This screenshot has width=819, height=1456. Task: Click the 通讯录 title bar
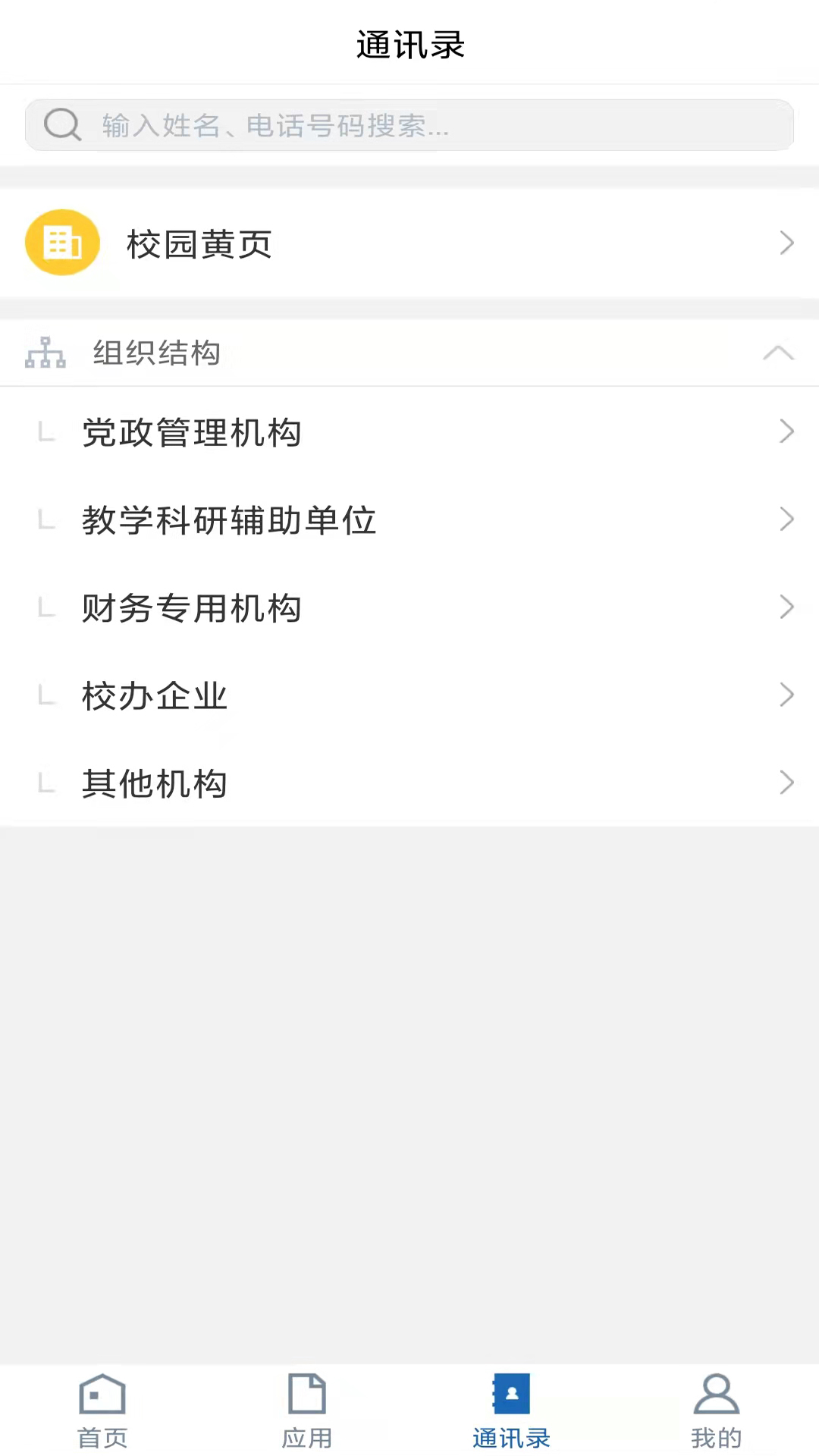pos(409,45)
